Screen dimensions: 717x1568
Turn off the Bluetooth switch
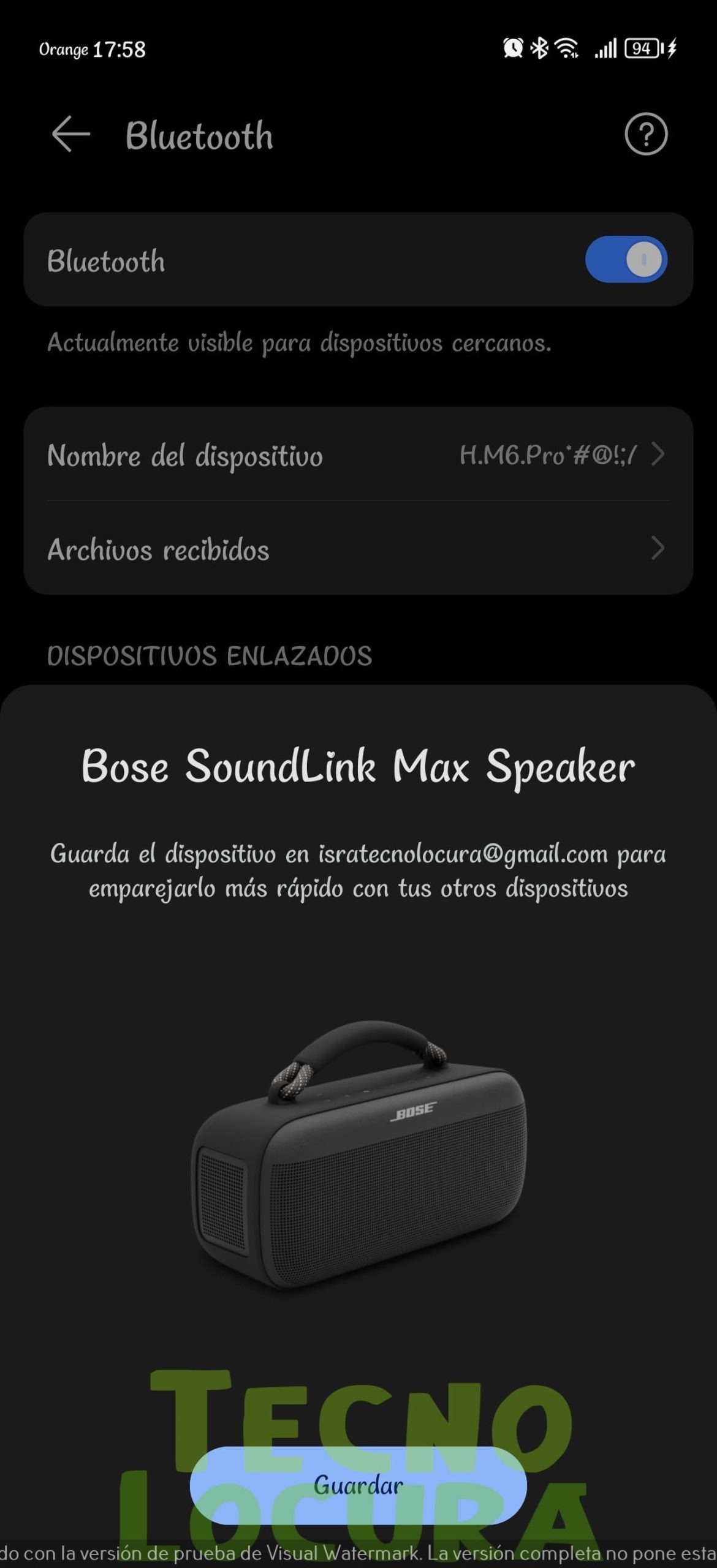626,260
